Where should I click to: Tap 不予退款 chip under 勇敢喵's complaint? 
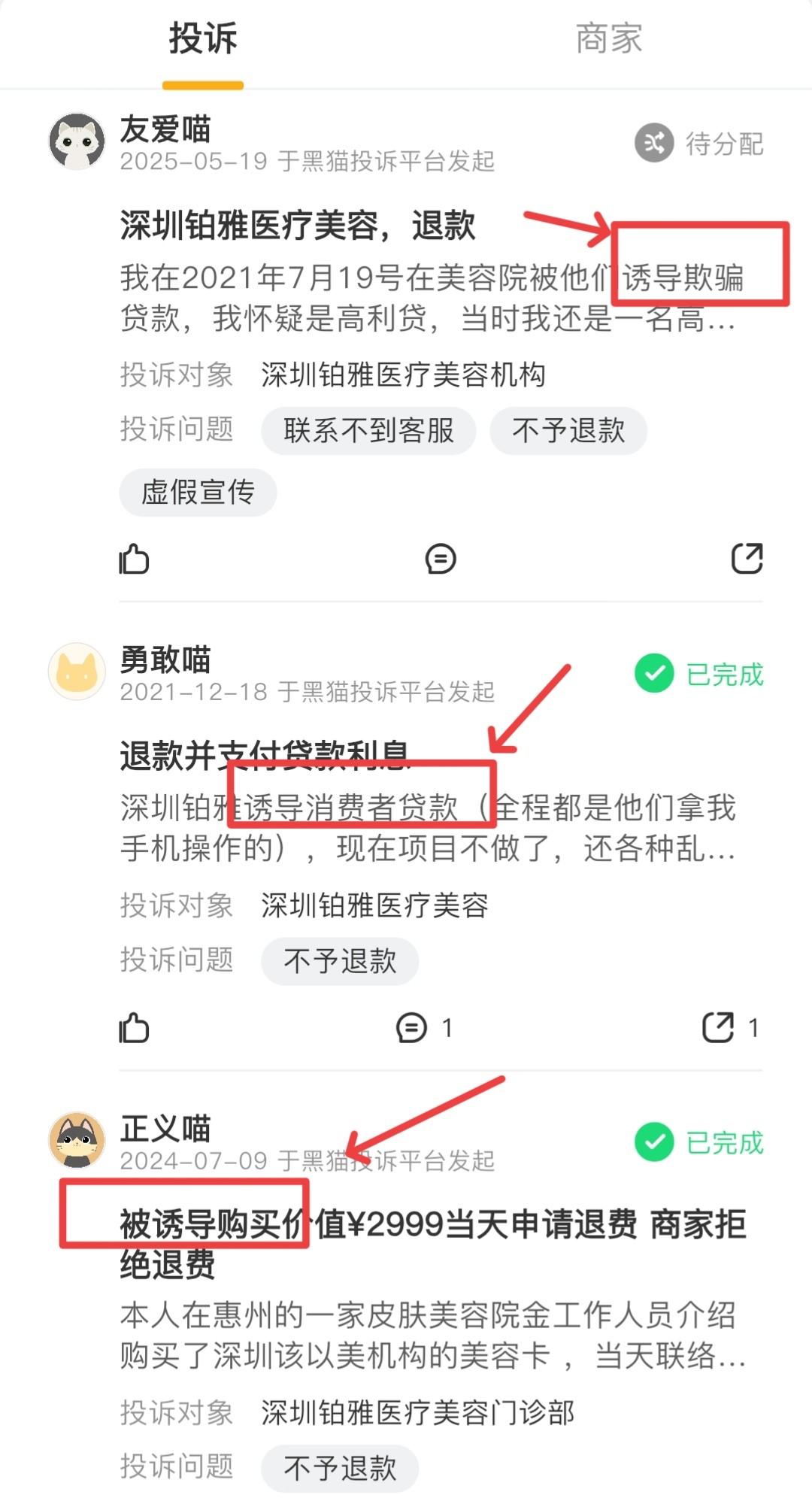click(340, 961)
